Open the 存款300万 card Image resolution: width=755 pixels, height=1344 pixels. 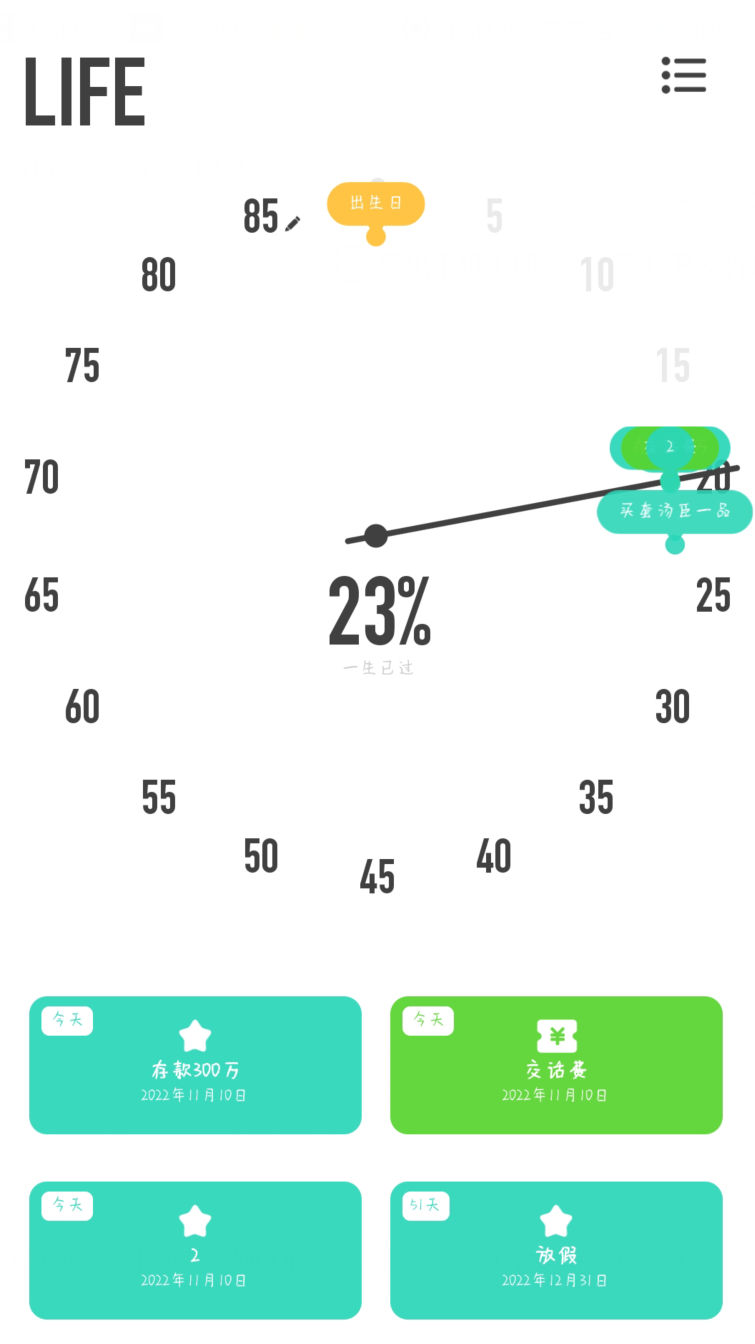point(195,1065)
